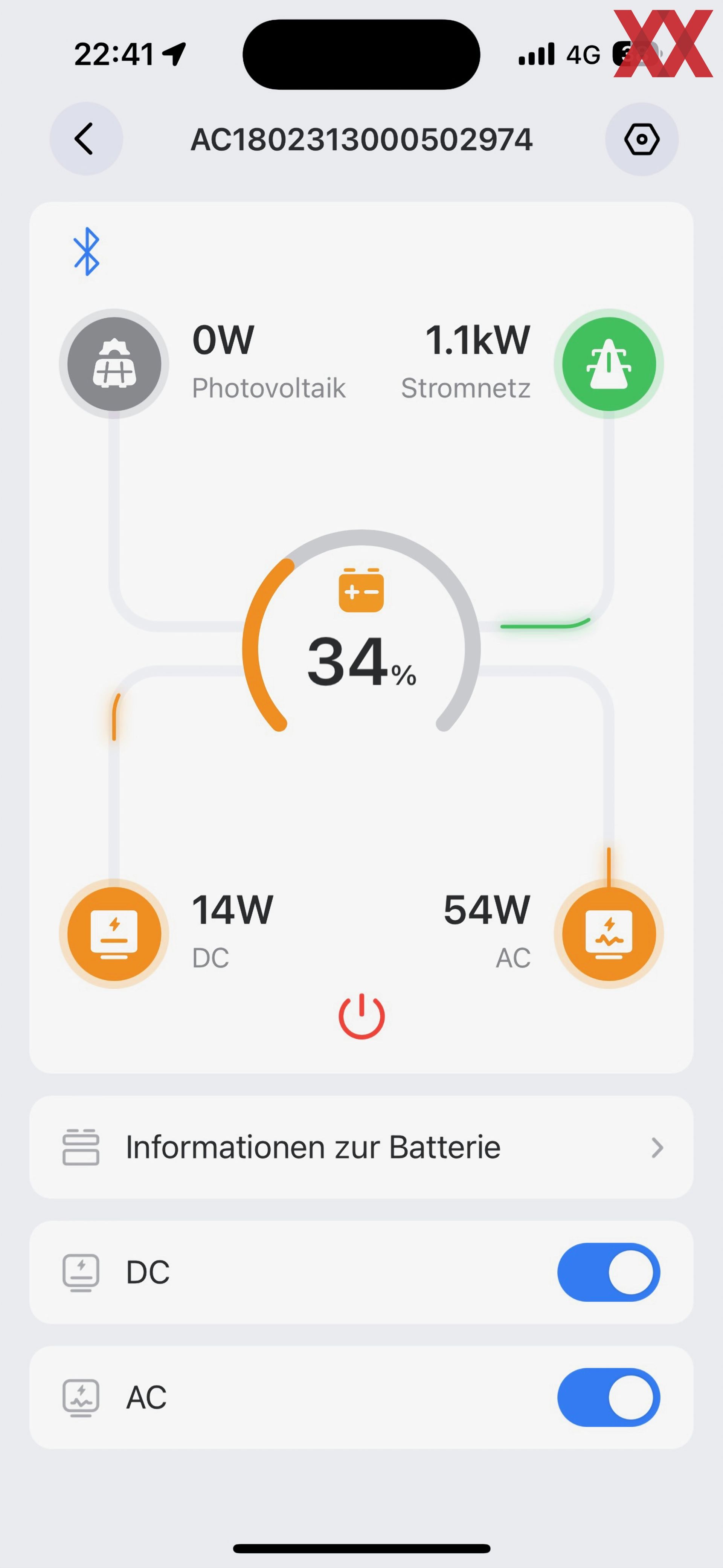Tap the orange DC output icon

114,934
